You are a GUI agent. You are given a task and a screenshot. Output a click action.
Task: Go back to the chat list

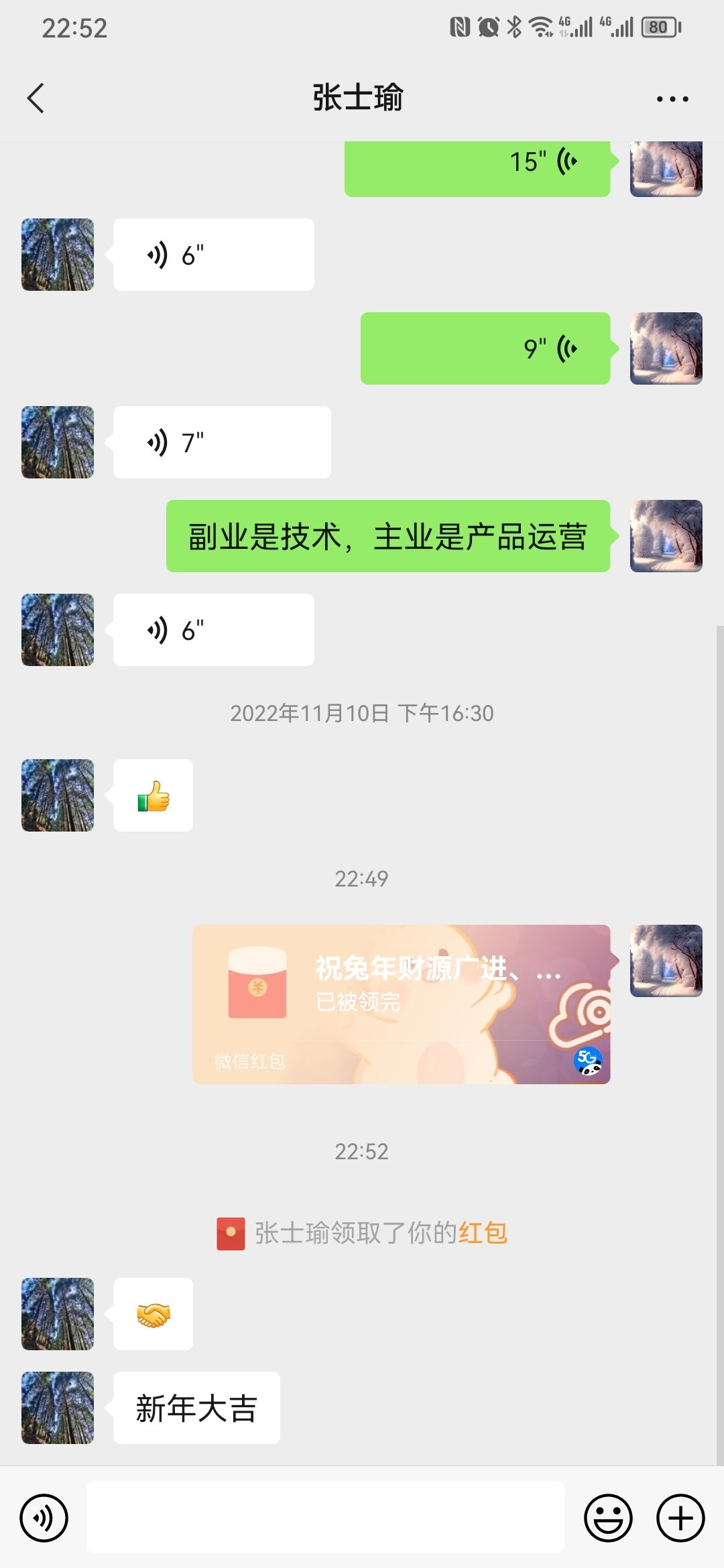(x=36, y=99)
